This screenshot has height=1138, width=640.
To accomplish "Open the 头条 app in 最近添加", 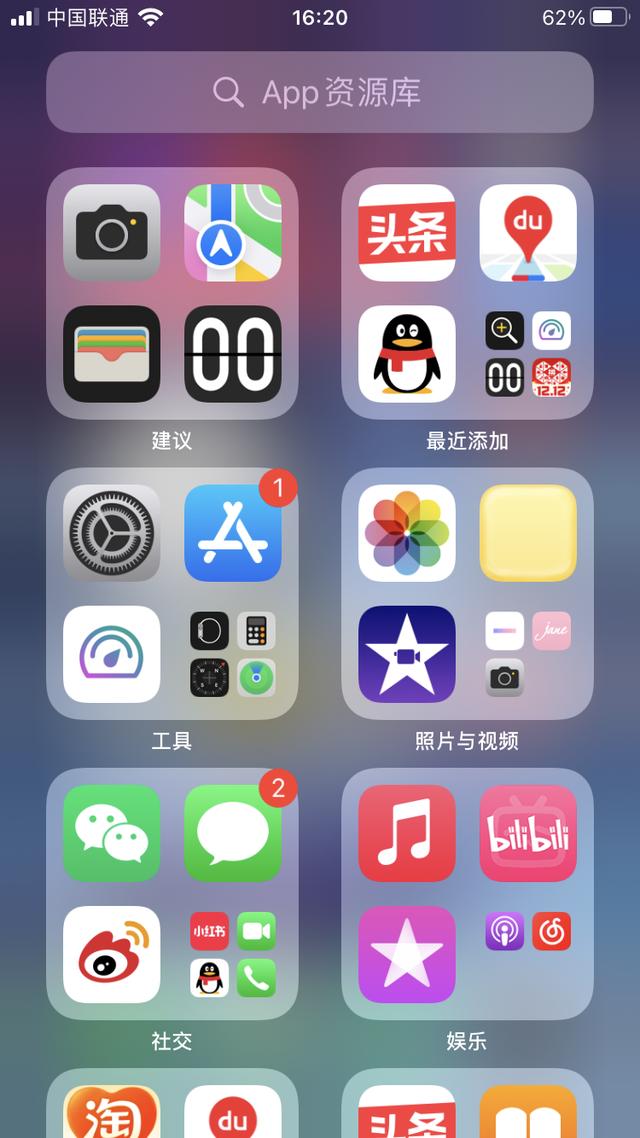I will pos(407,233).
